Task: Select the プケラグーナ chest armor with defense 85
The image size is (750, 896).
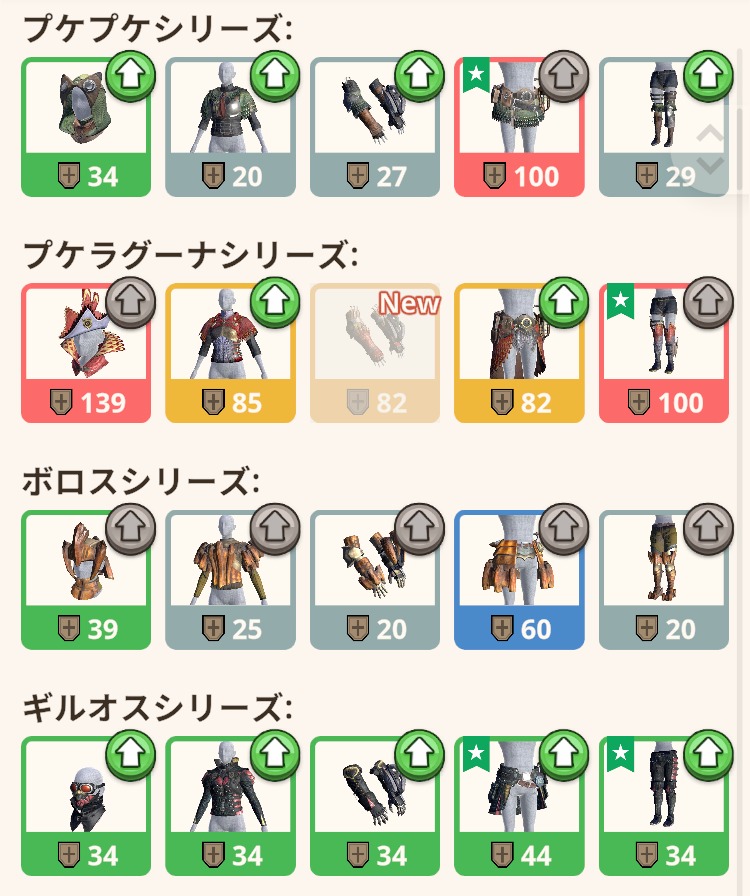Action: tap(230, 353)
